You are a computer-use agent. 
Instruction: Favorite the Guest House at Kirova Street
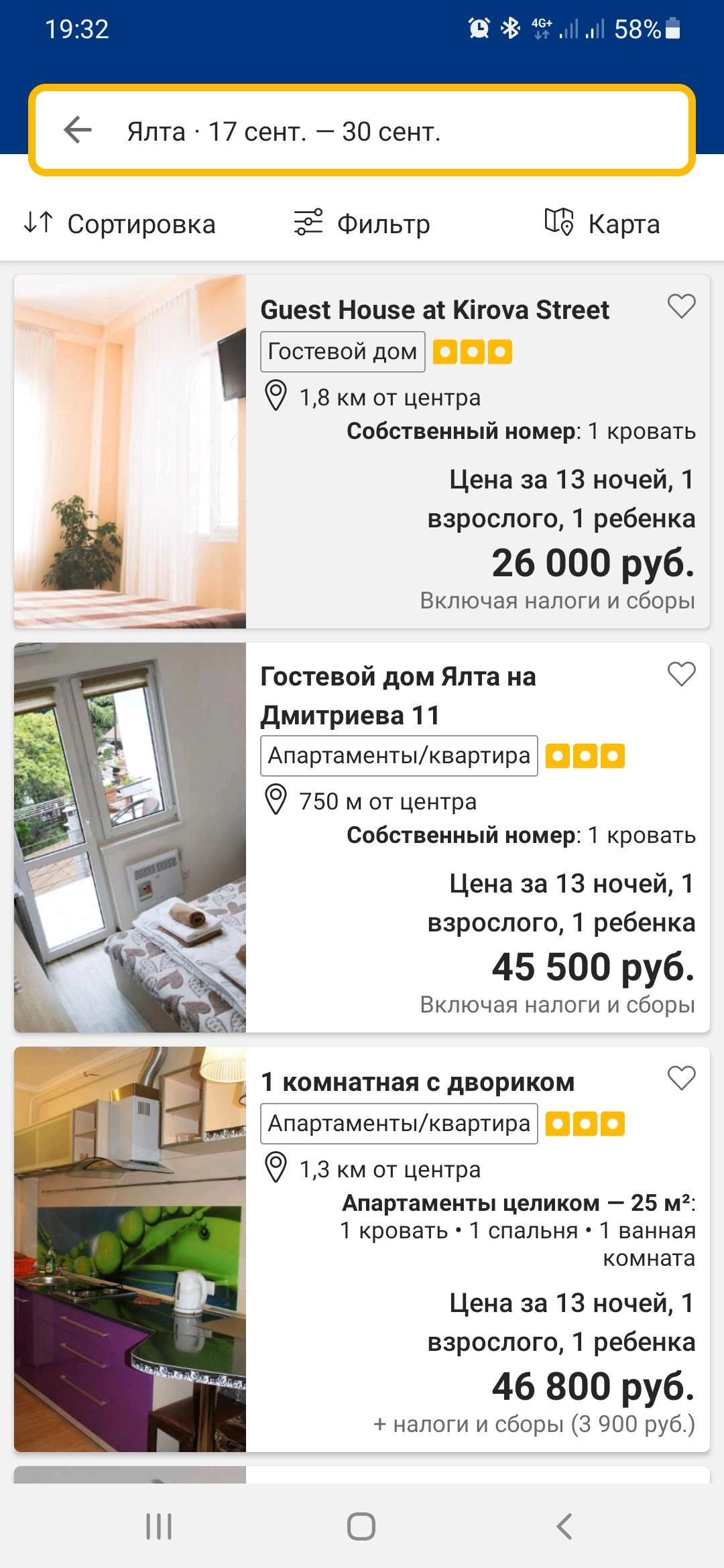tap(682, 307)
